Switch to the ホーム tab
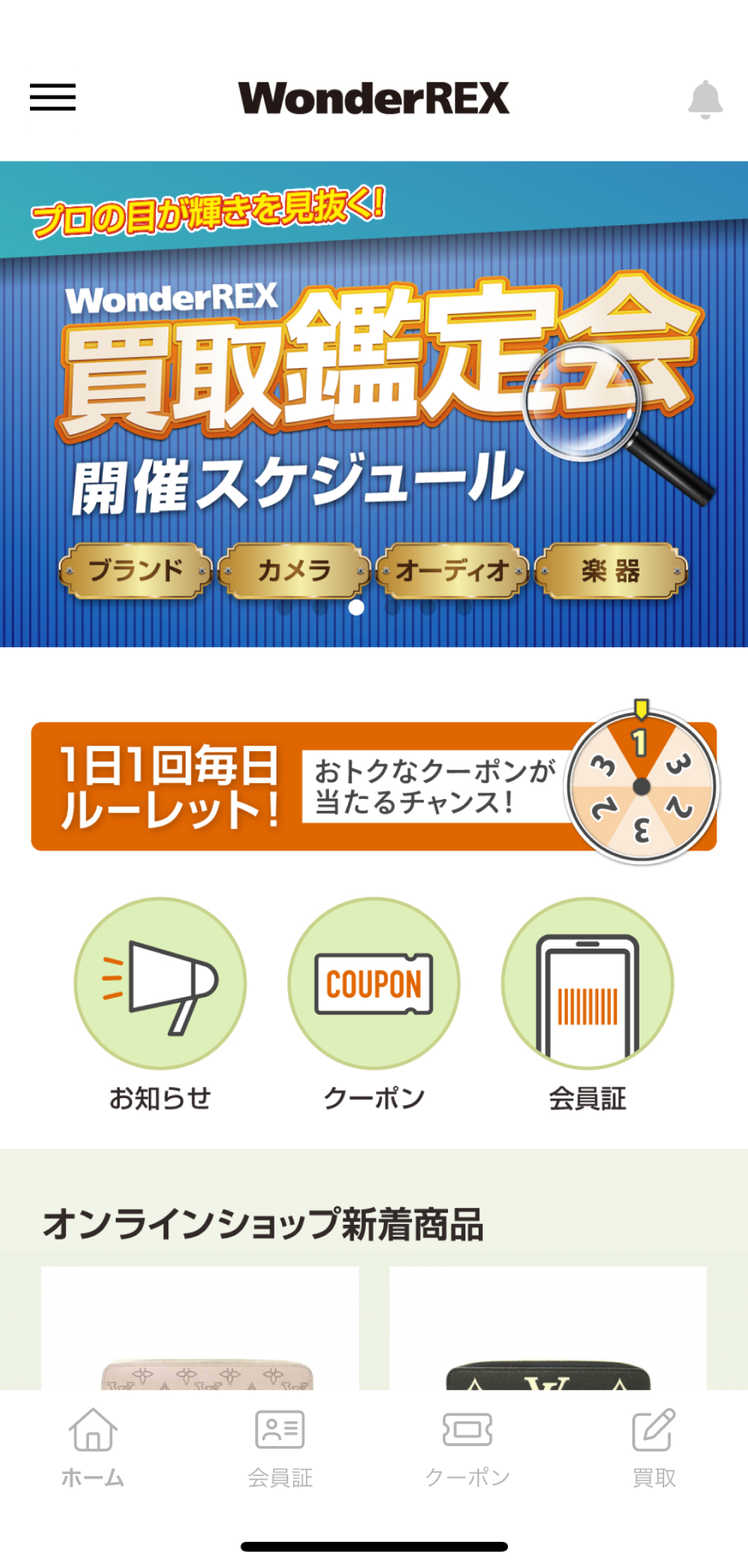 [93, 1448]
